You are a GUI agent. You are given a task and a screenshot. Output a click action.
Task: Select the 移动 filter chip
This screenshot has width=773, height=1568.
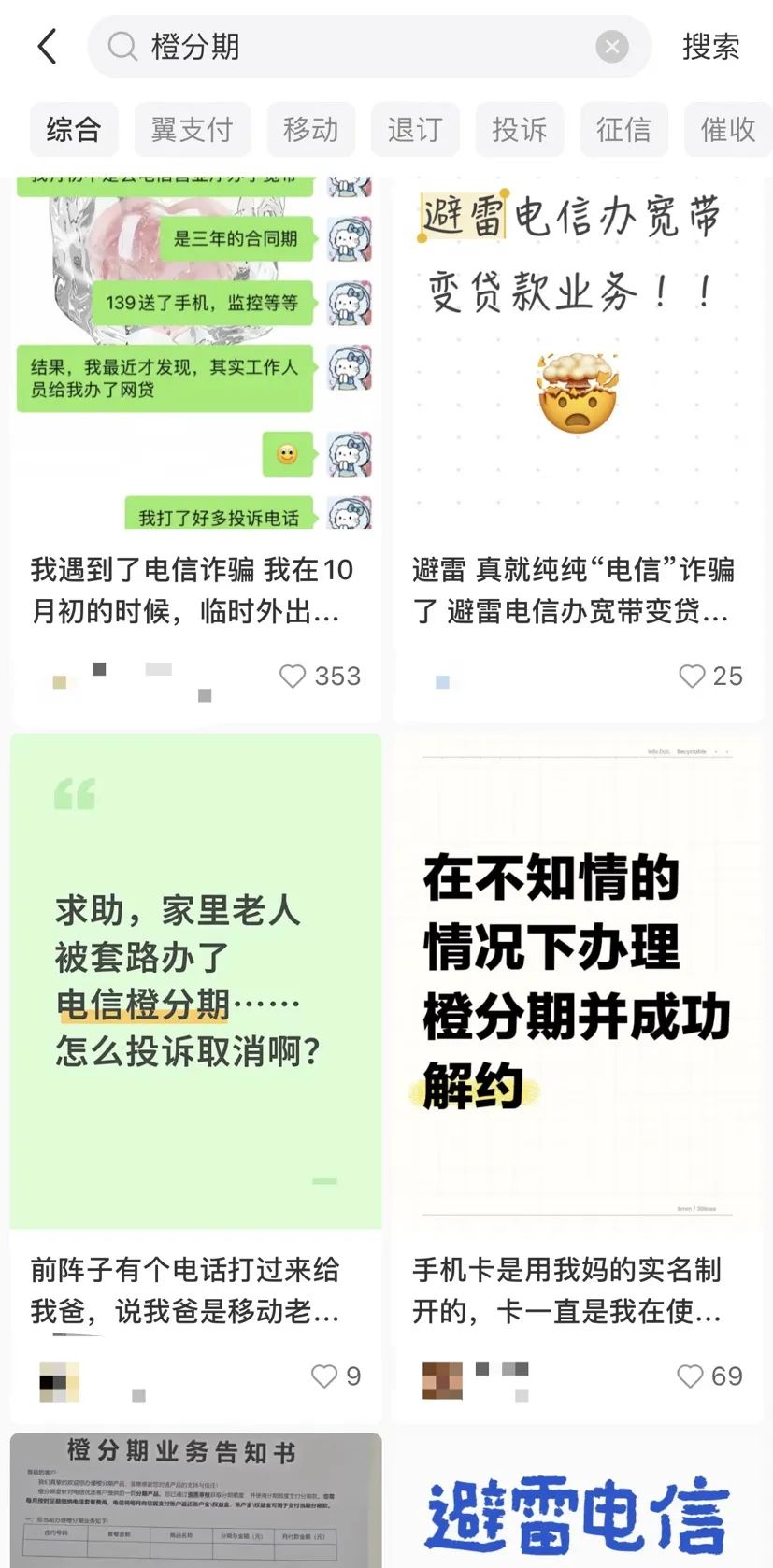coord(310,129)
